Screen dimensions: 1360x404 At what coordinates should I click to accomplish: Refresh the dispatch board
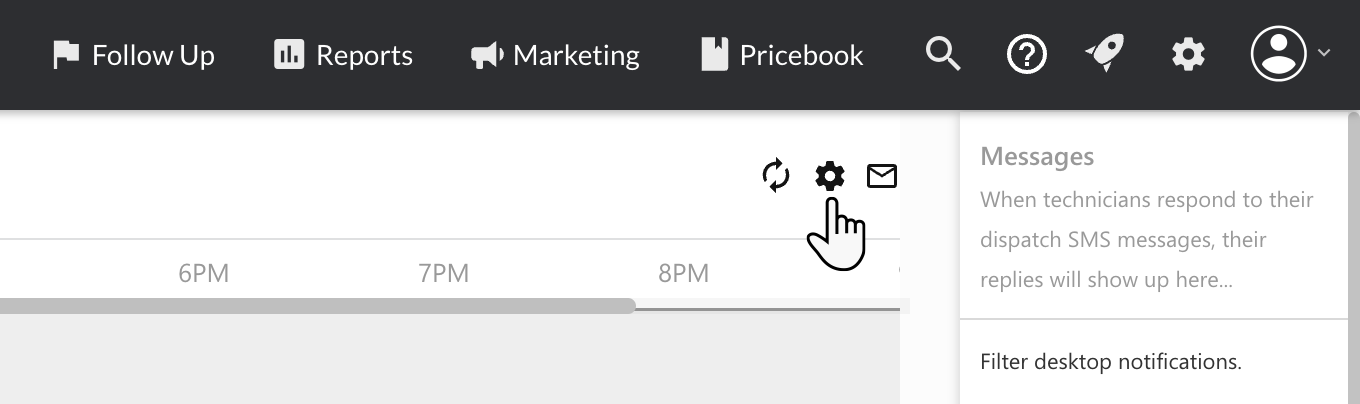pos(776,176)
